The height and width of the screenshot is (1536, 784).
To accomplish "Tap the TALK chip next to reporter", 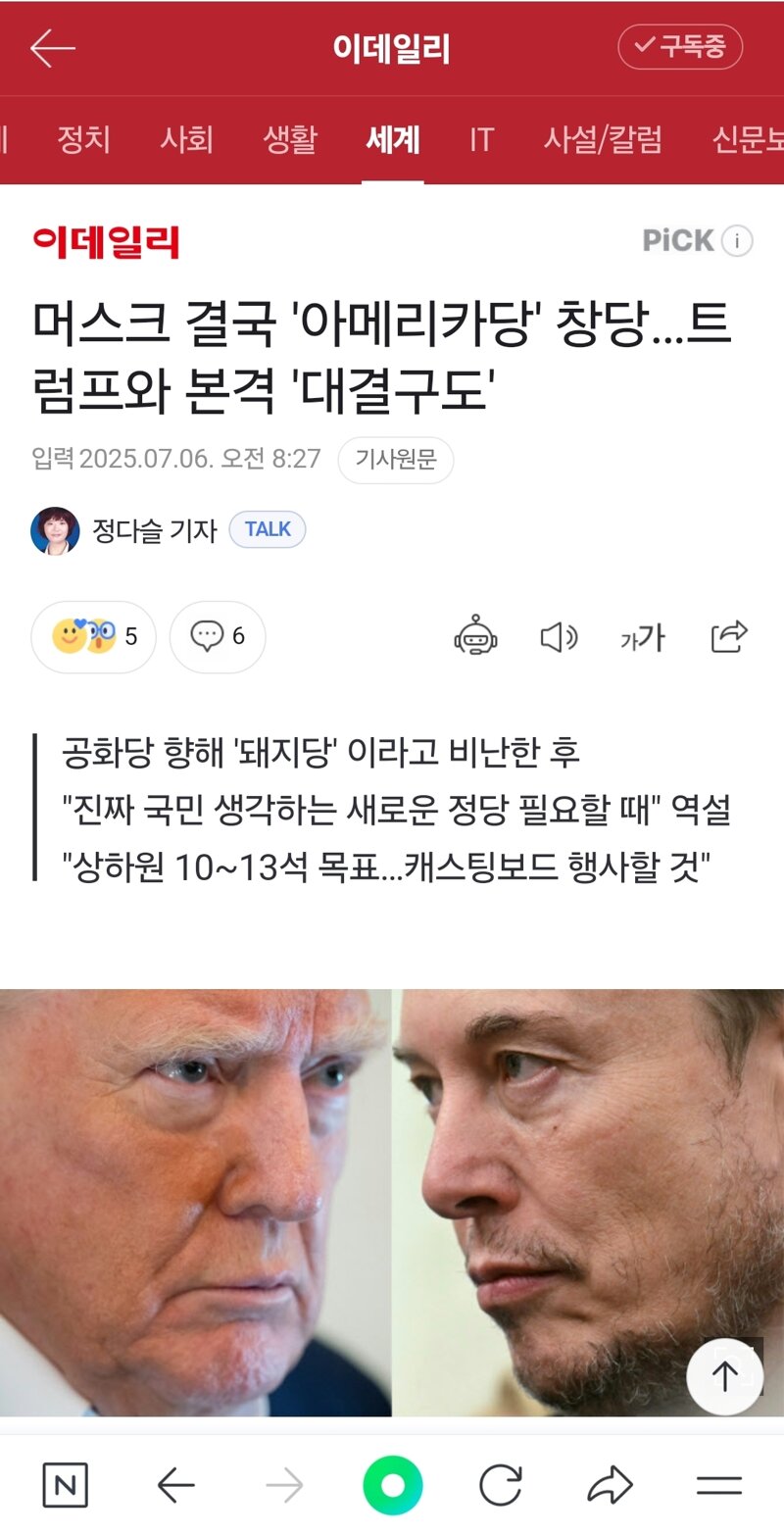I will 268,529.
